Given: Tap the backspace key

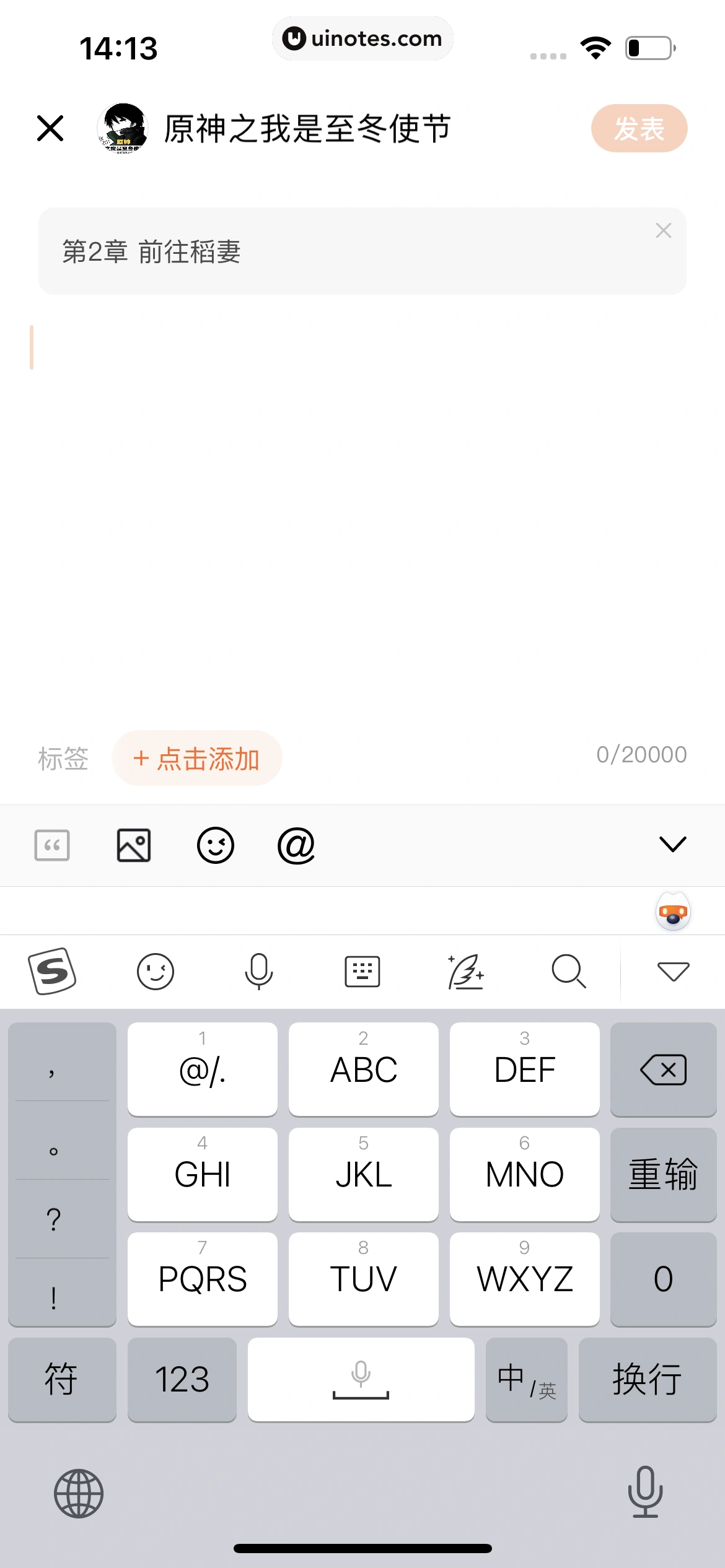Looking at the screenshot, I should point(663,1069).
